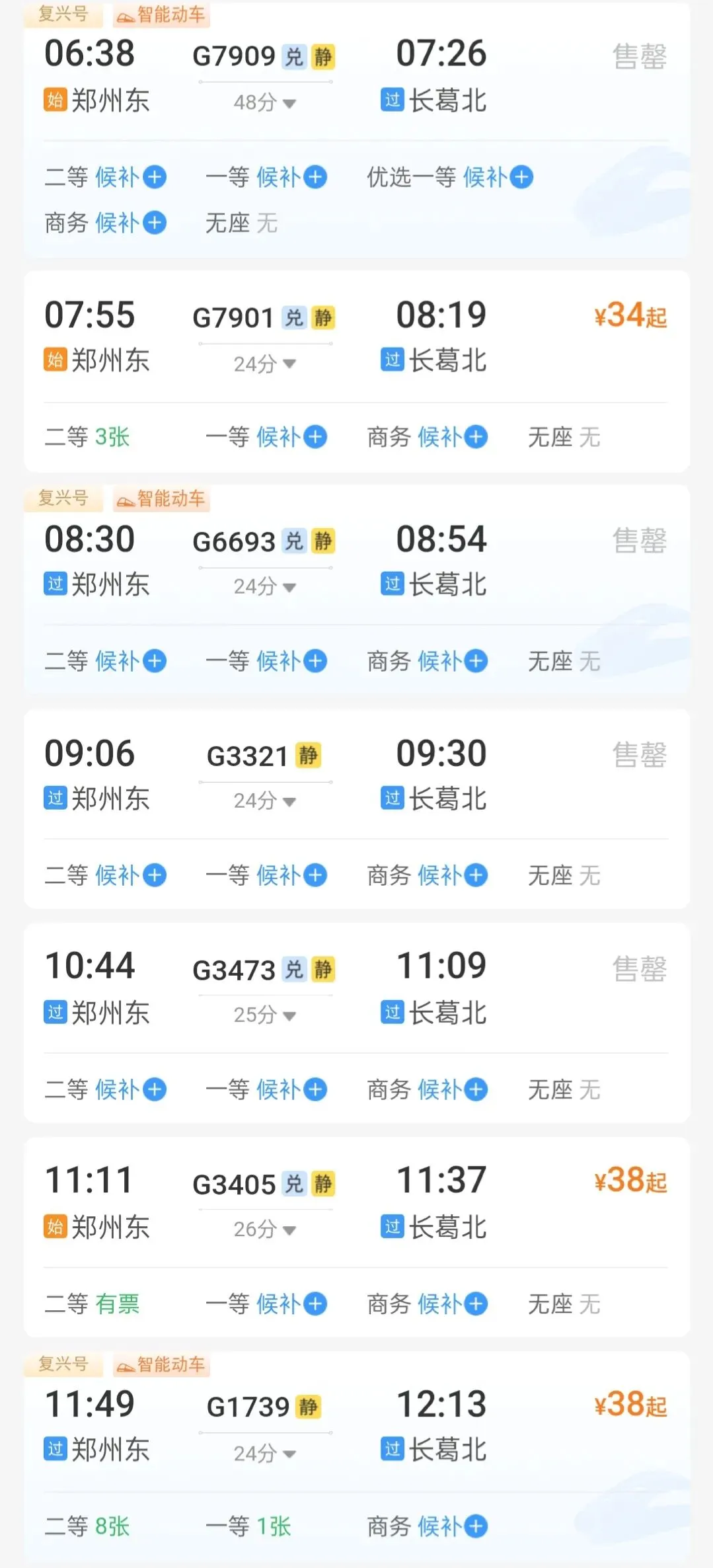Select 一等 1张 on train G1739
Image resolution: width=713 pixels, height=1568 pixels.
click(248, 1526)
